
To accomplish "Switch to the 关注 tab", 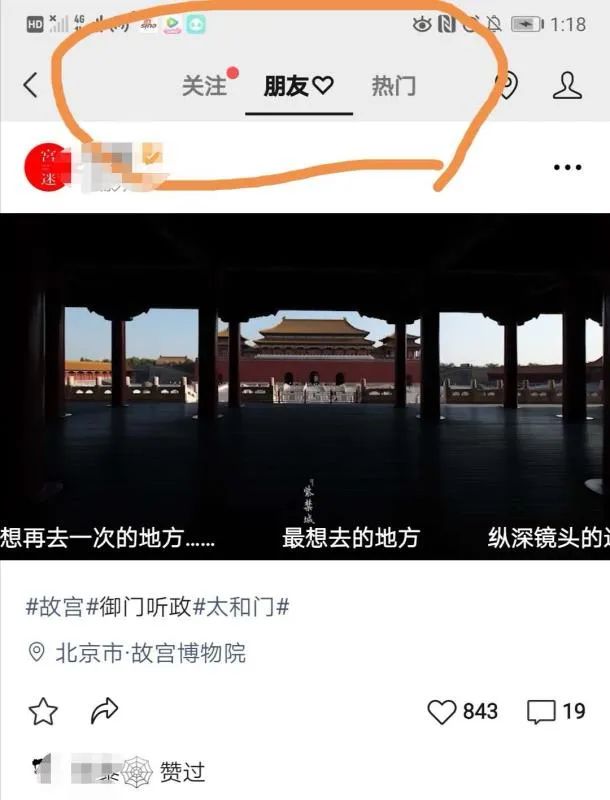I will pos(204,86).
